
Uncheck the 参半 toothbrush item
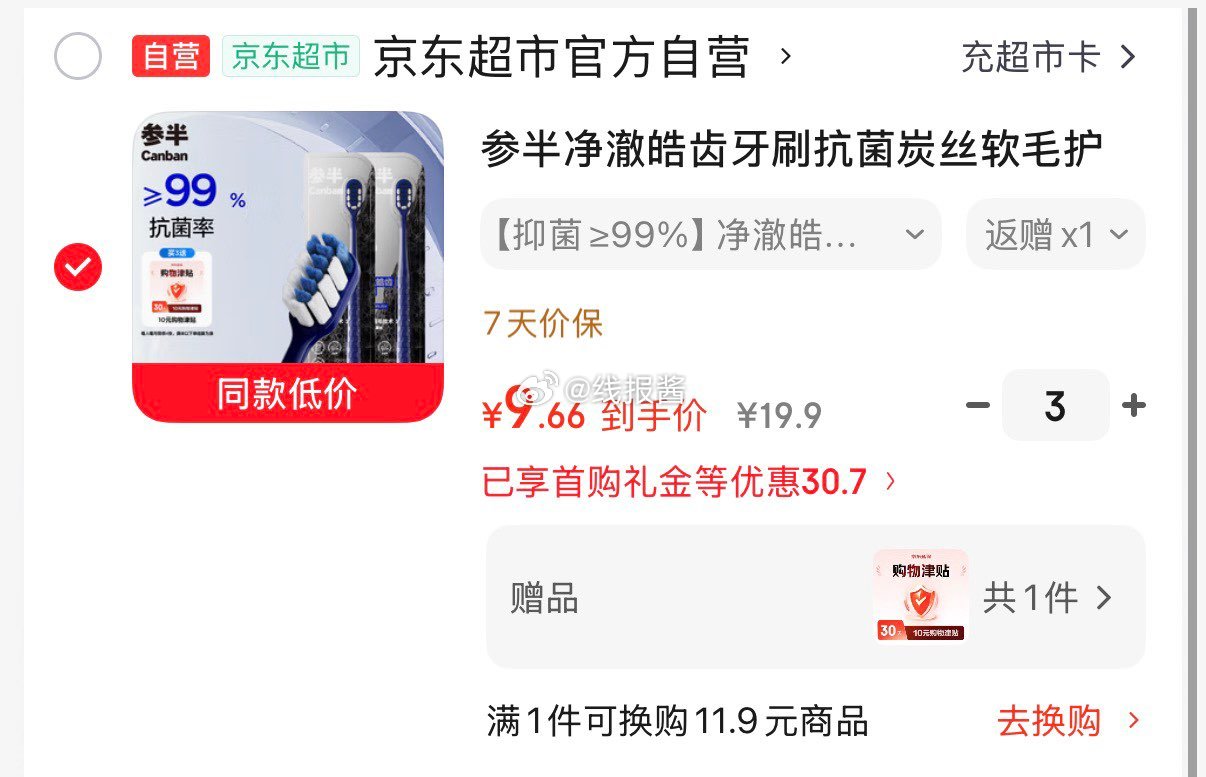coord(77,267)
